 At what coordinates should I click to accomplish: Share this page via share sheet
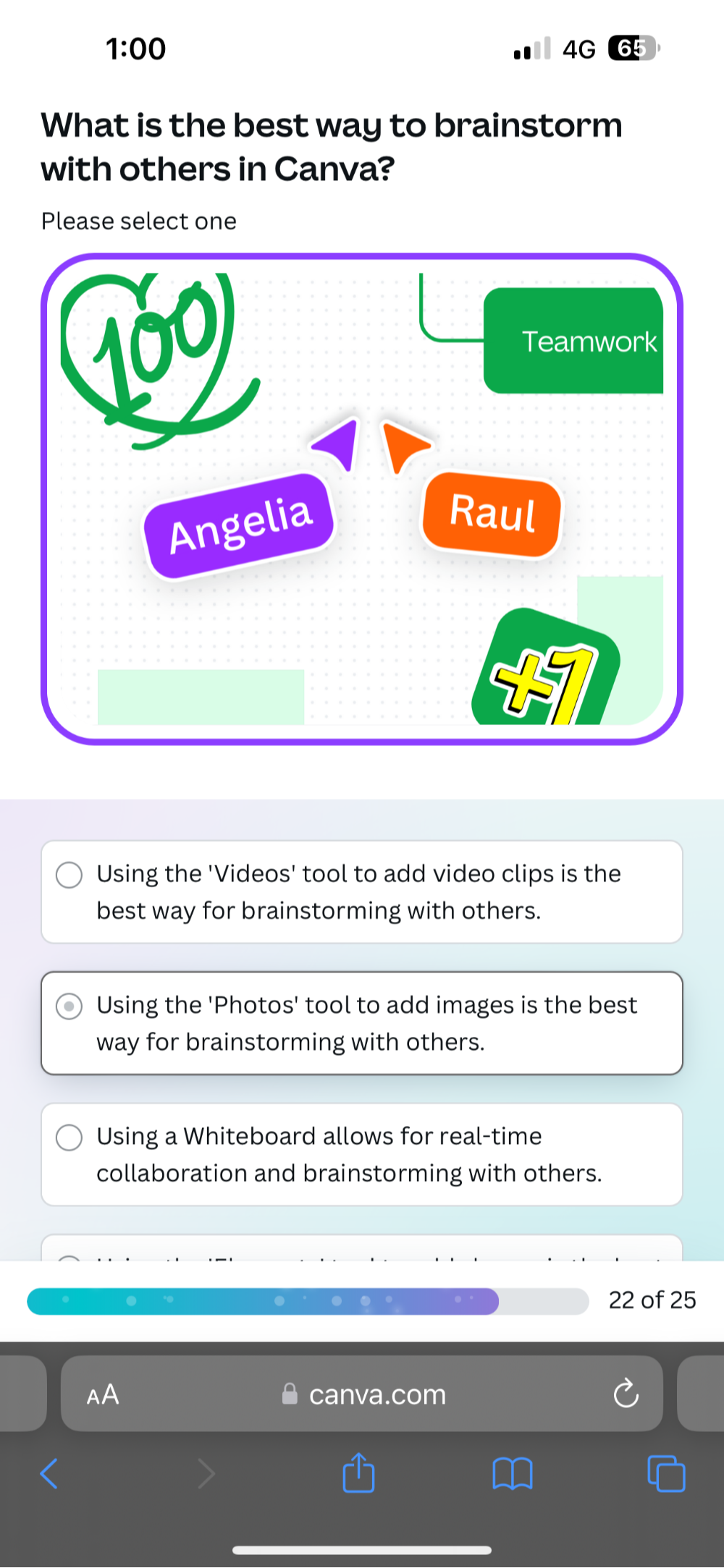click(x=358, y=1473)
